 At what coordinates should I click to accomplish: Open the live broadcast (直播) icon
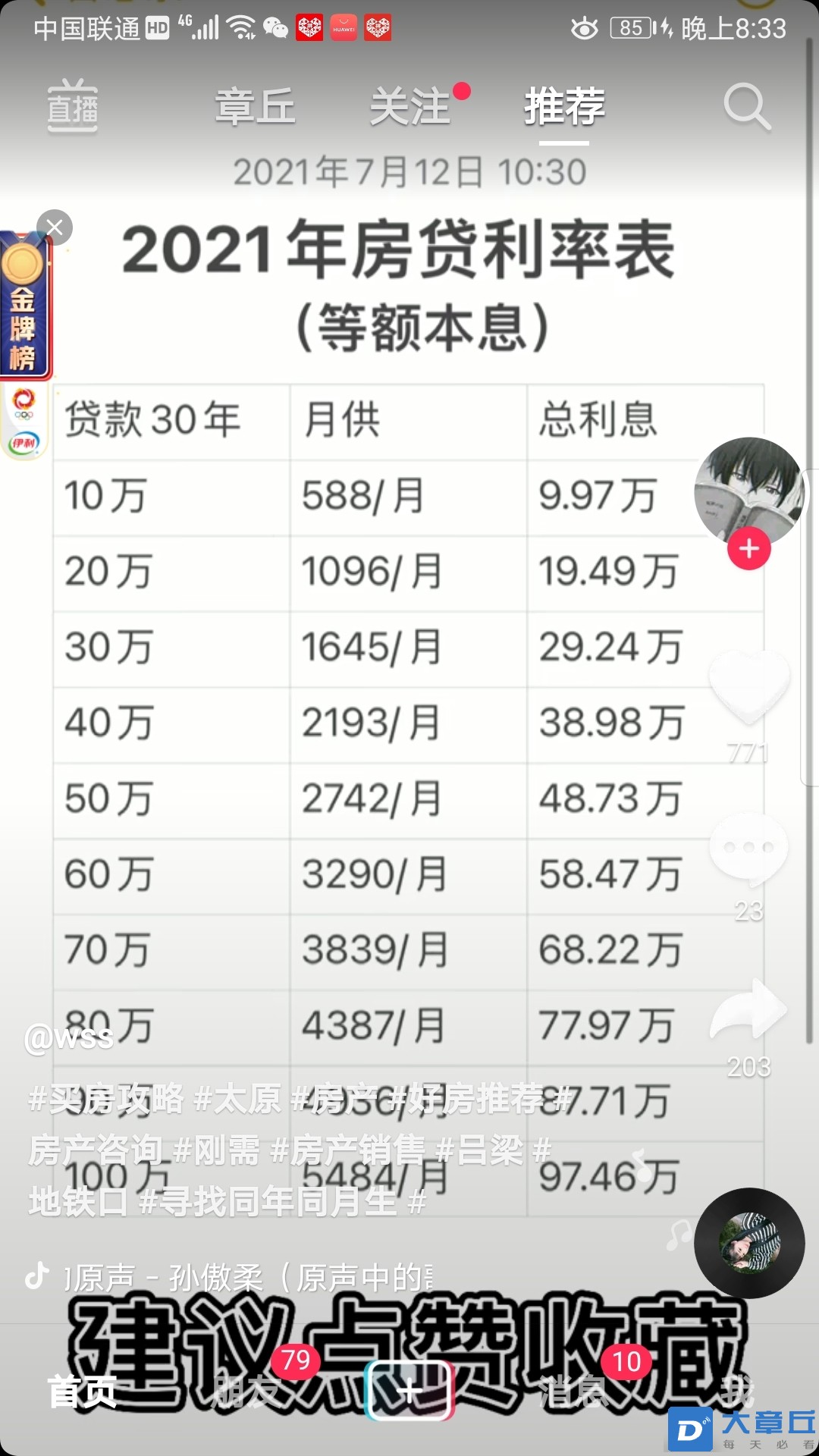(x=73, y=107)
